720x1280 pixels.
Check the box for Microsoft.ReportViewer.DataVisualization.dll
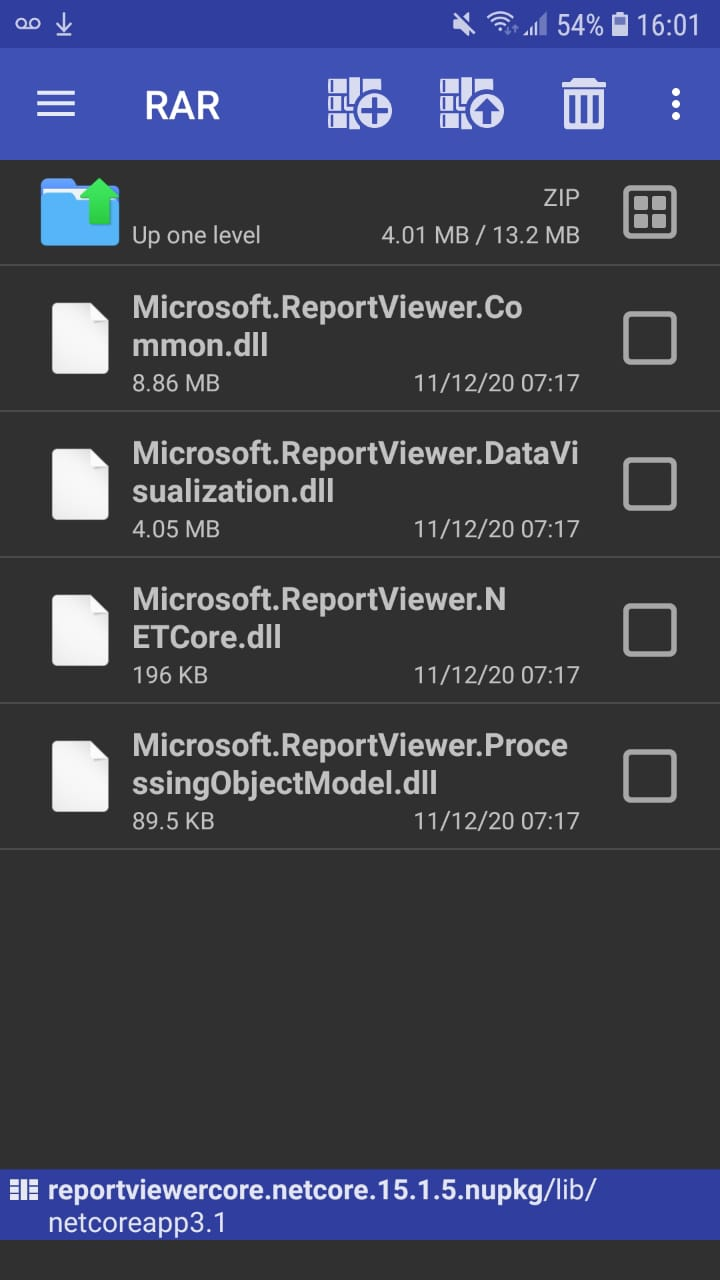pos(650,484)
